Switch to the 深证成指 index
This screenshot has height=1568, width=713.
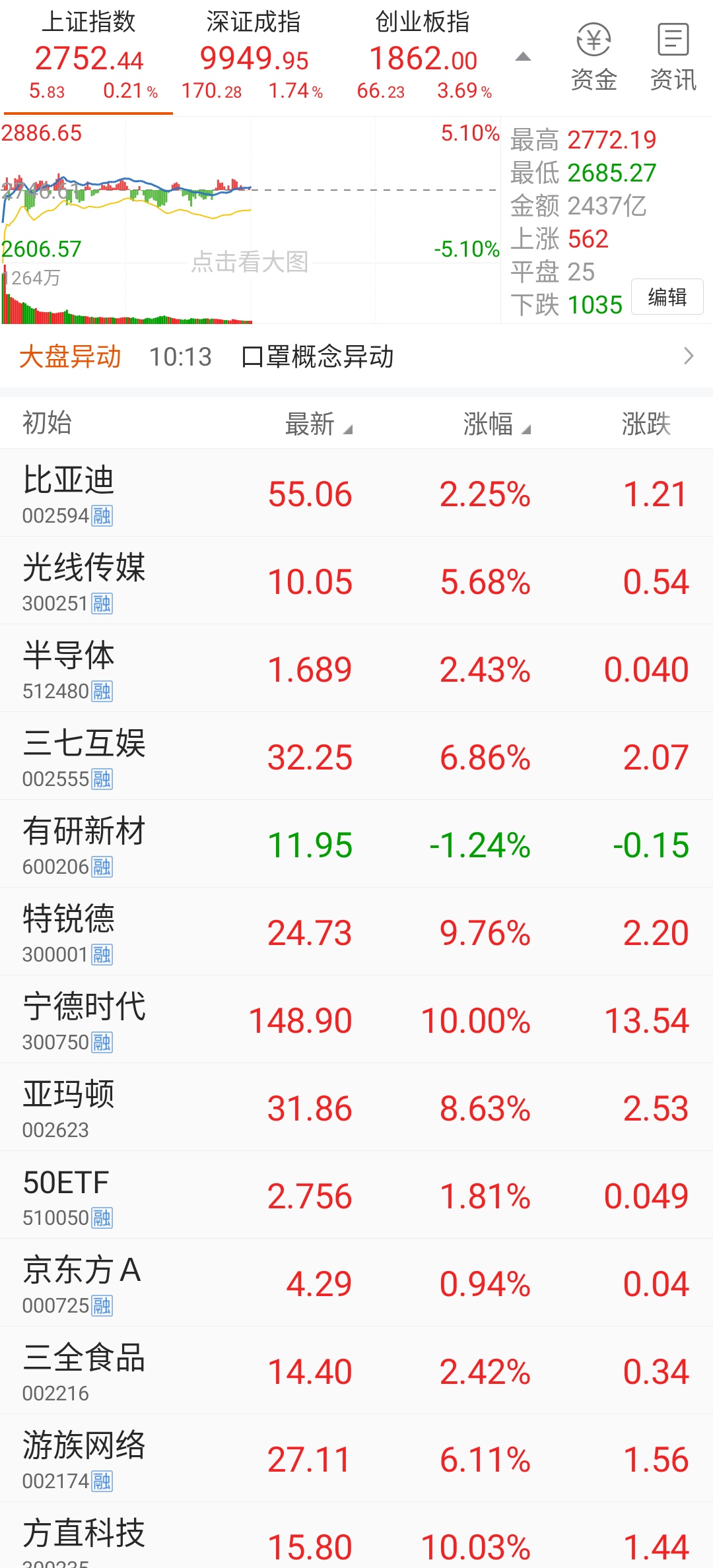(254, 57)
